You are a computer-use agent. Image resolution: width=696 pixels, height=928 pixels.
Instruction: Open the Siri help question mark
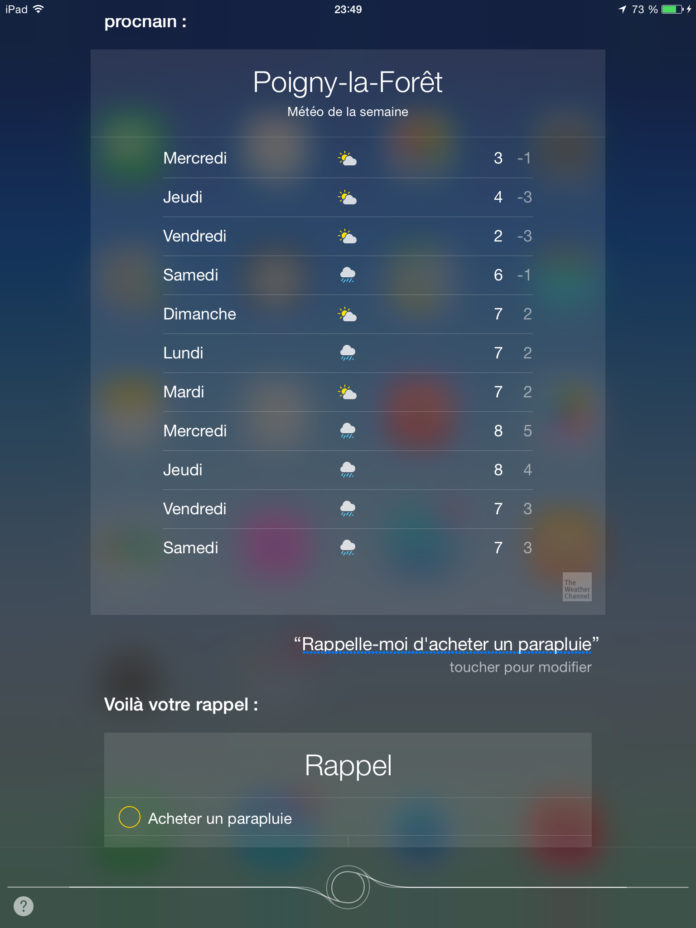[x=24, y=906]
